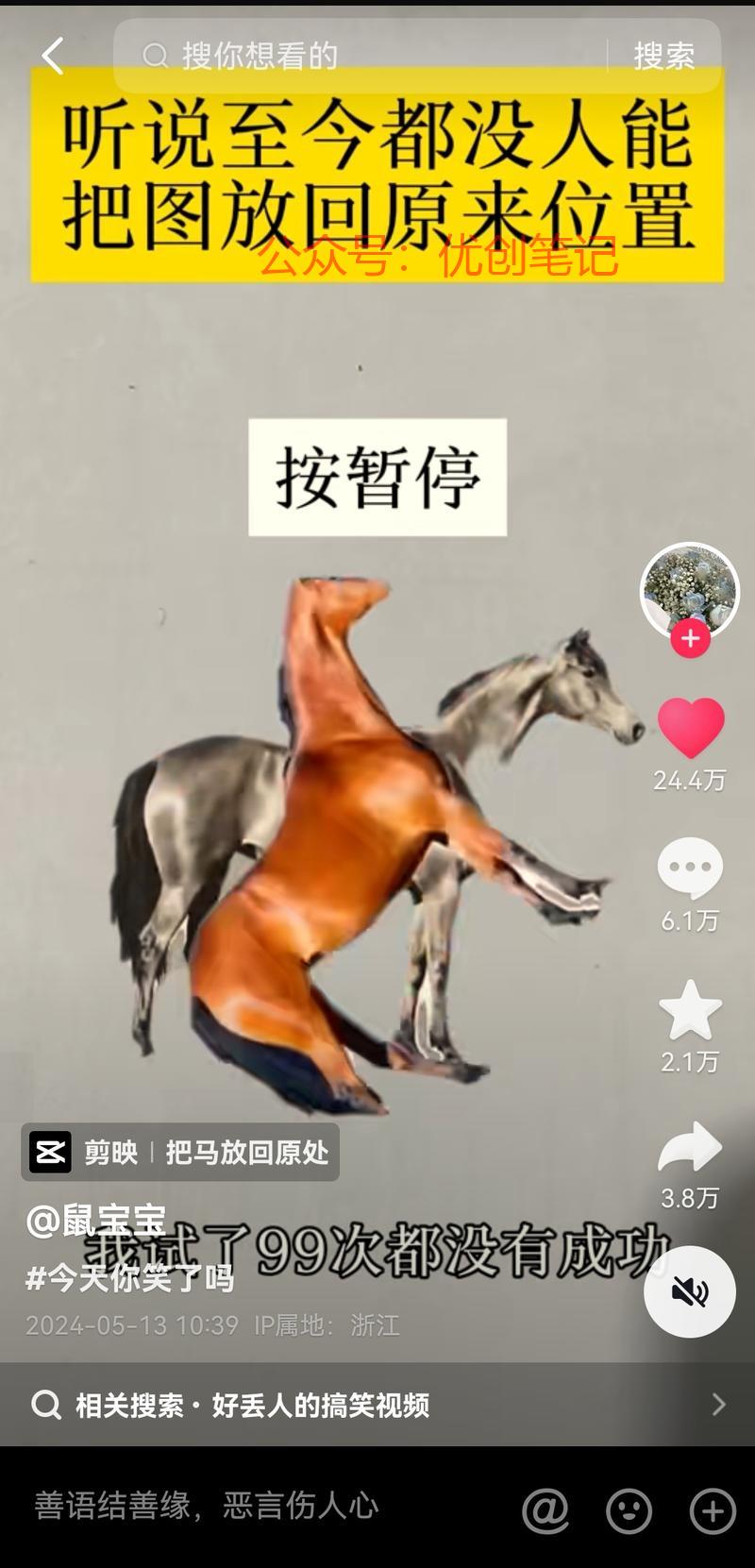The width and height of the screenshot is (755, 1568).
Task: Mention someone with the @ icon
Action: pos(545,1510)
